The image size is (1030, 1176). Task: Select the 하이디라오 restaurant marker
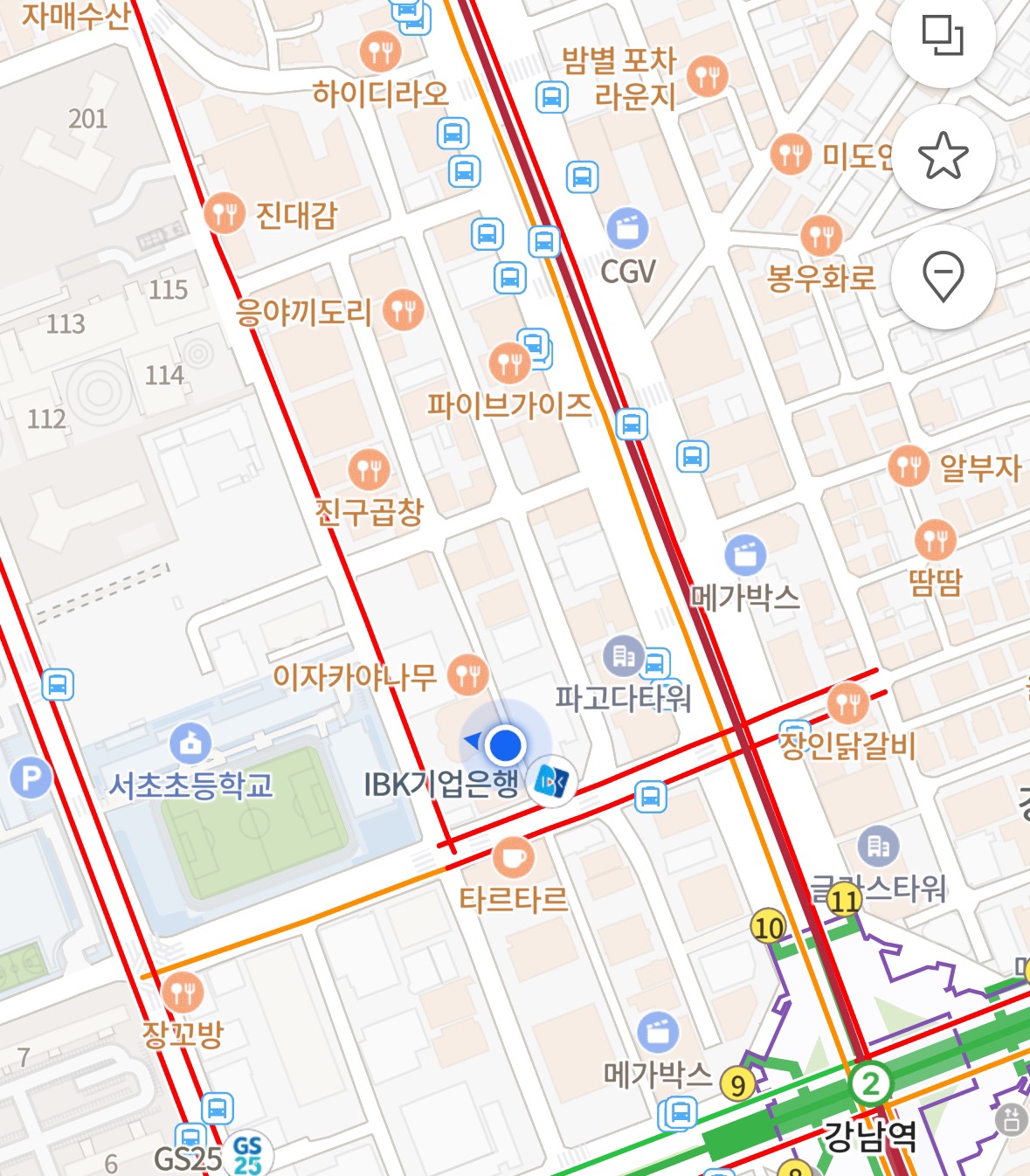pyautogui.click(x=380, y=52)
